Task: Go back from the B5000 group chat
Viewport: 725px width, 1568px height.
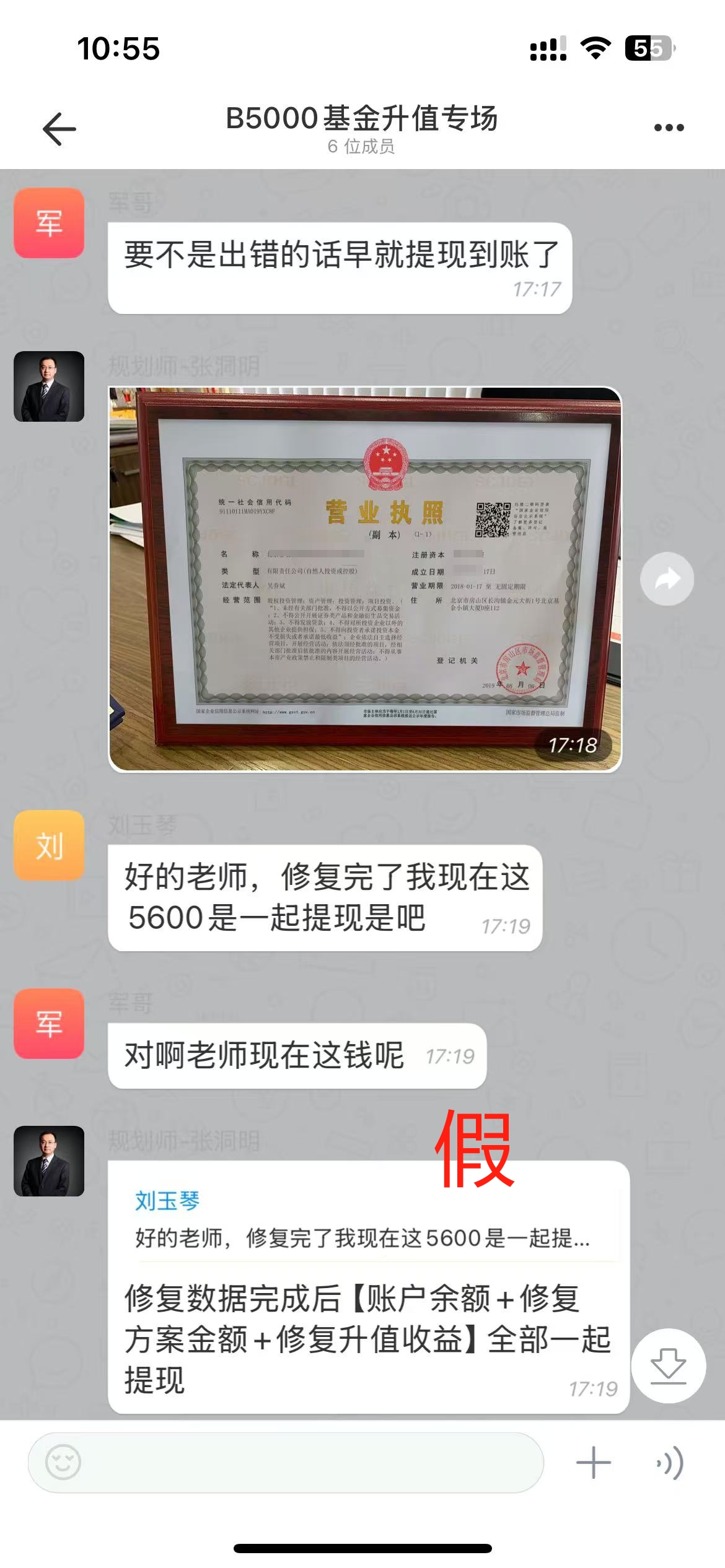Action: point(59,129)
